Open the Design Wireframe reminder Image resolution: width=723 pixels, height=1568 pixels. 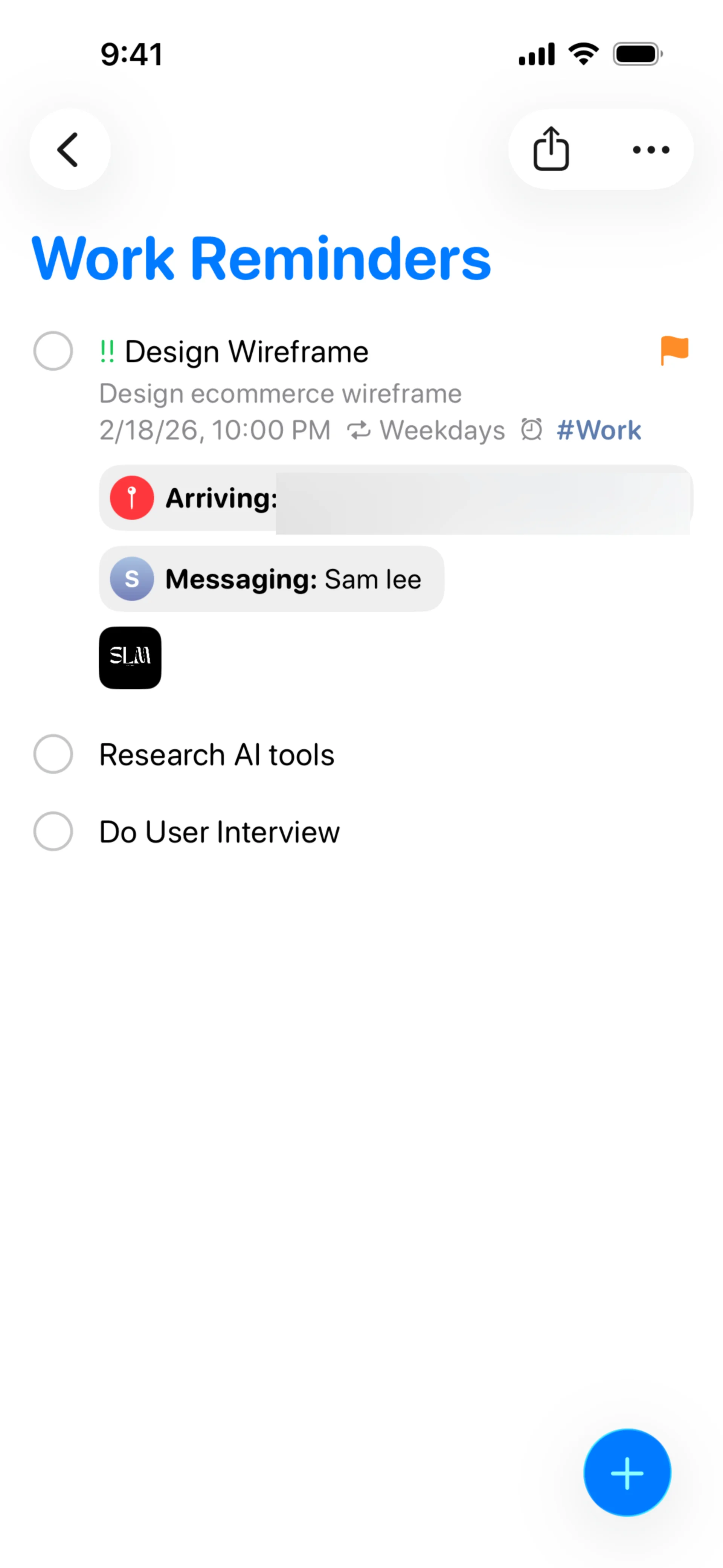coord(247,352)
